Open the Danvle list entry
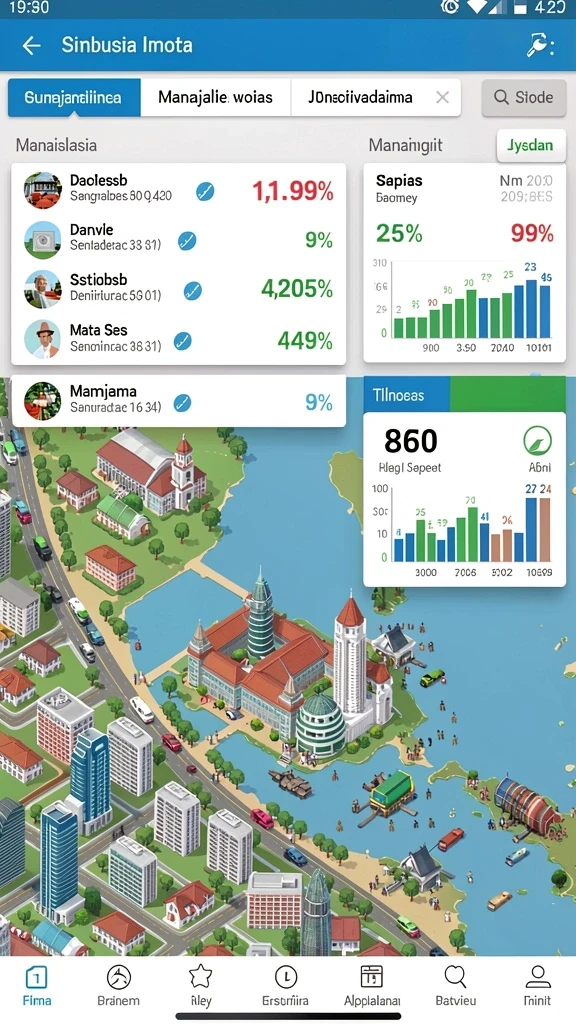 [178, 240]
